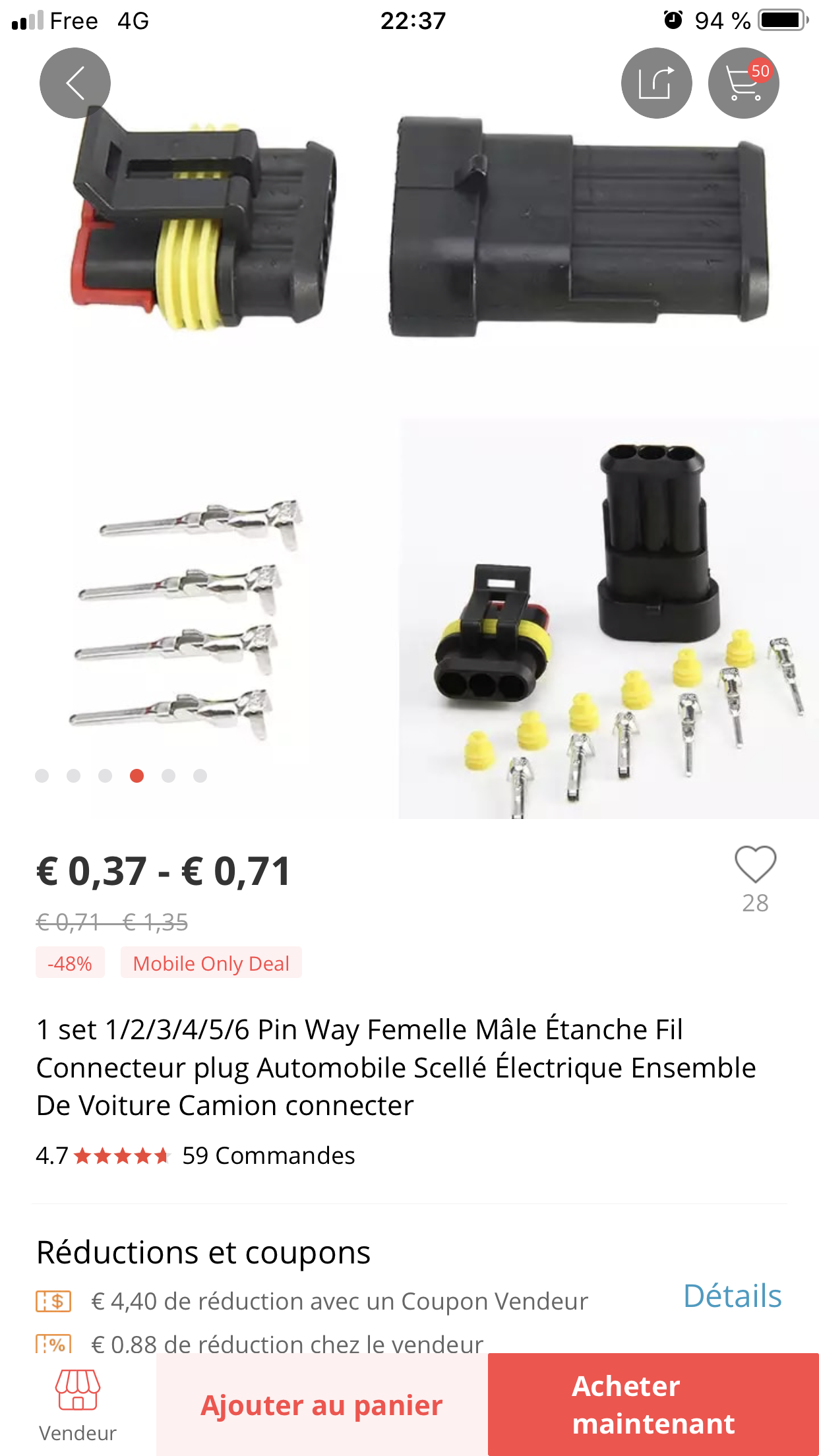Screen dimensions: 819x1456
Task: Tap Acheter maintenant
Action: 653,1405
